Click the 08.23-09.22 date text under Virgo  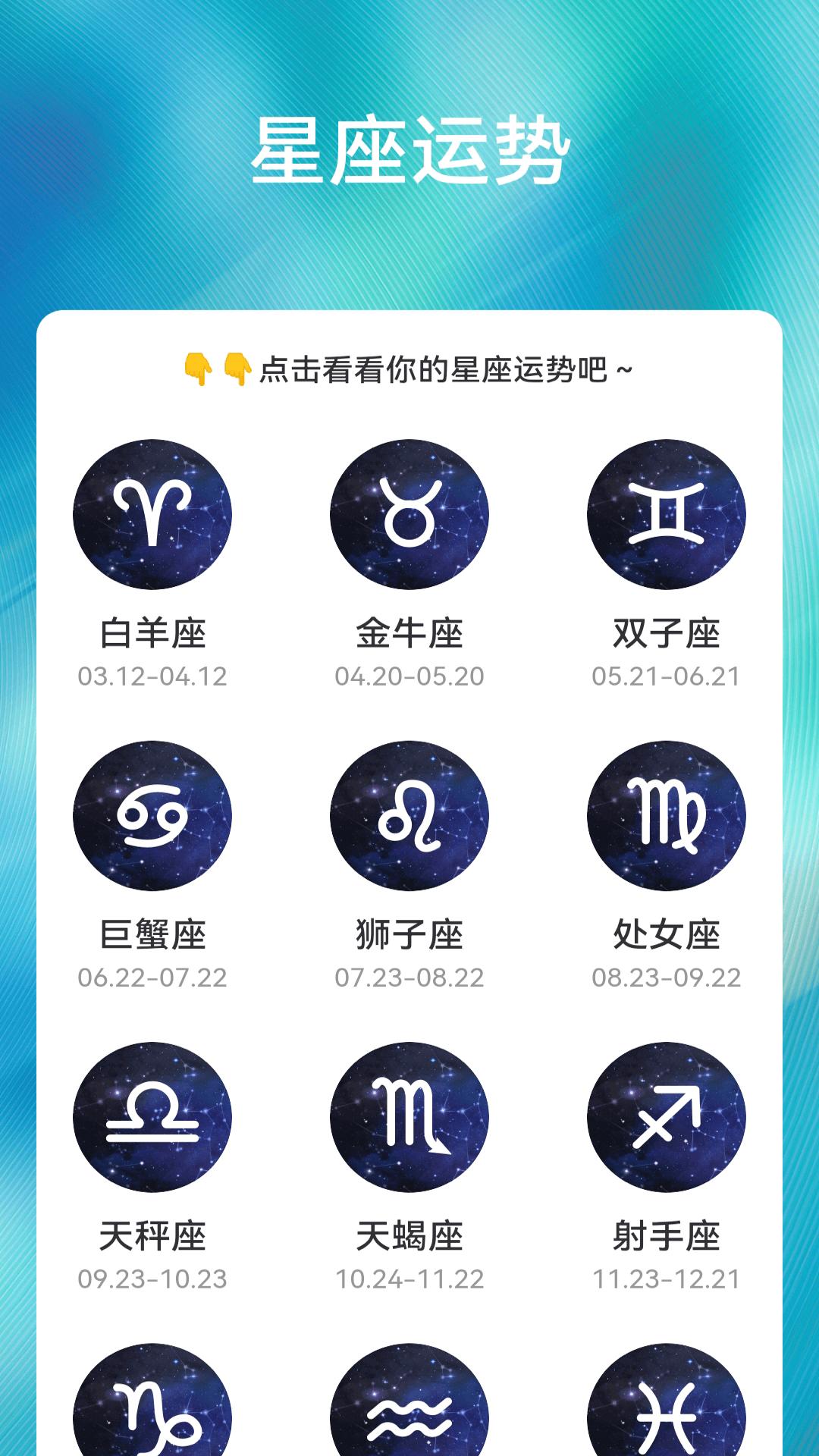pos(666,979)
